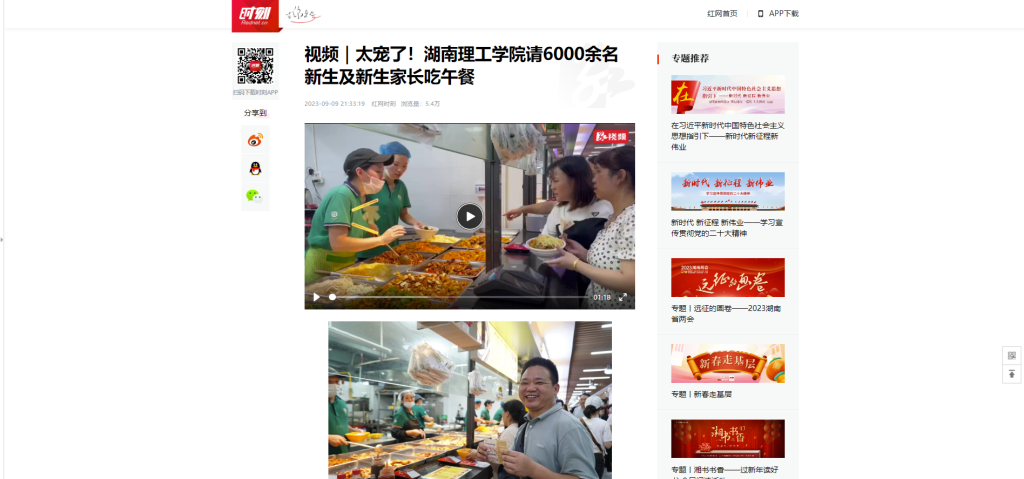Return to top of the page

1012,374
